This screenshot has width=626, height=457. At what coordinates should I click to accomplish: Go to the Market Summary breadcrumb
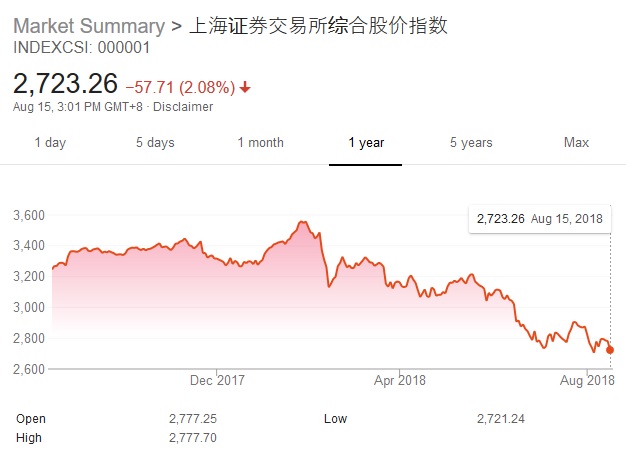click(87, 26)
